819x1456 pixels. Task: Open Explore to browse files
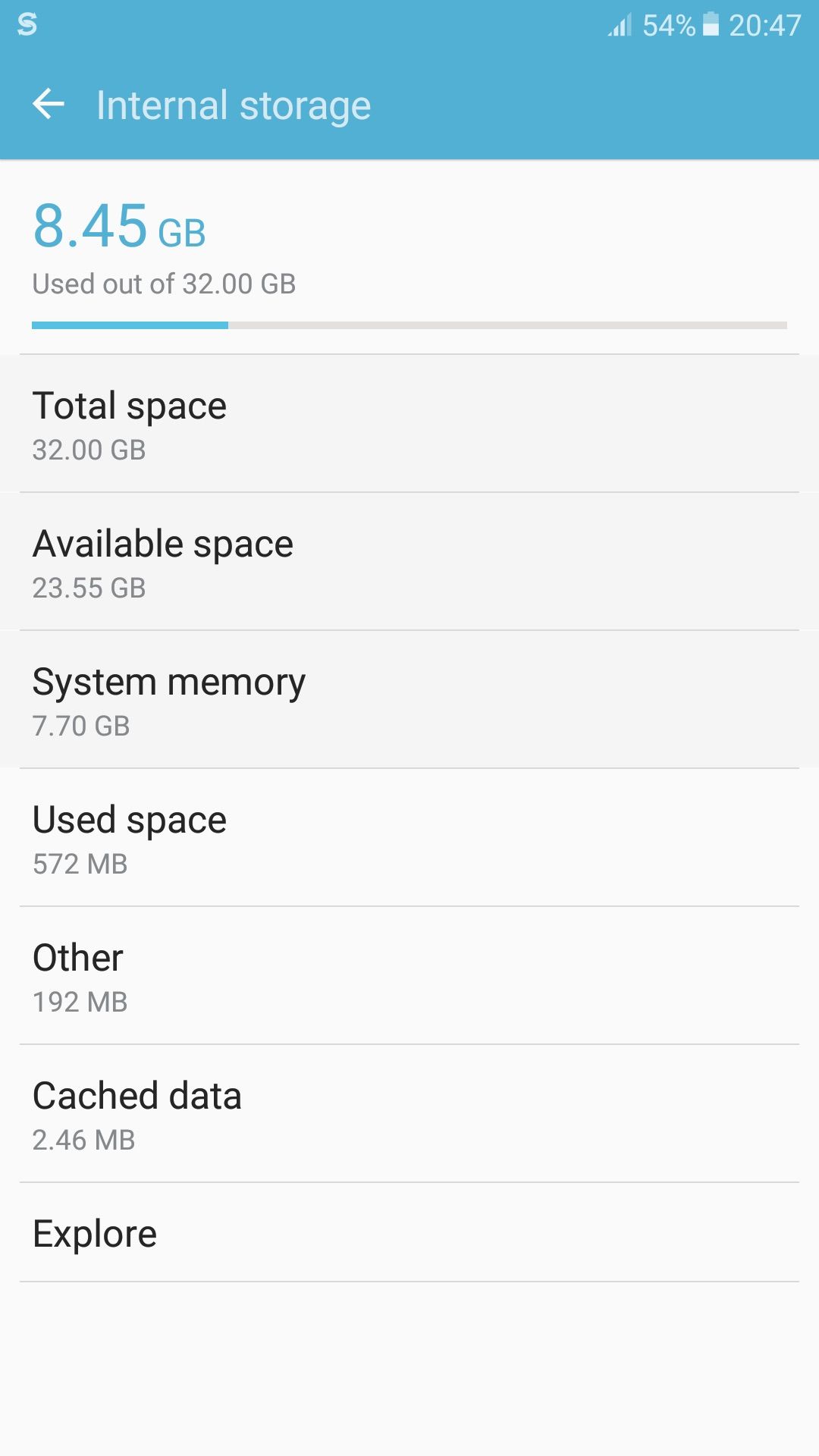[x=409, y=1232]
